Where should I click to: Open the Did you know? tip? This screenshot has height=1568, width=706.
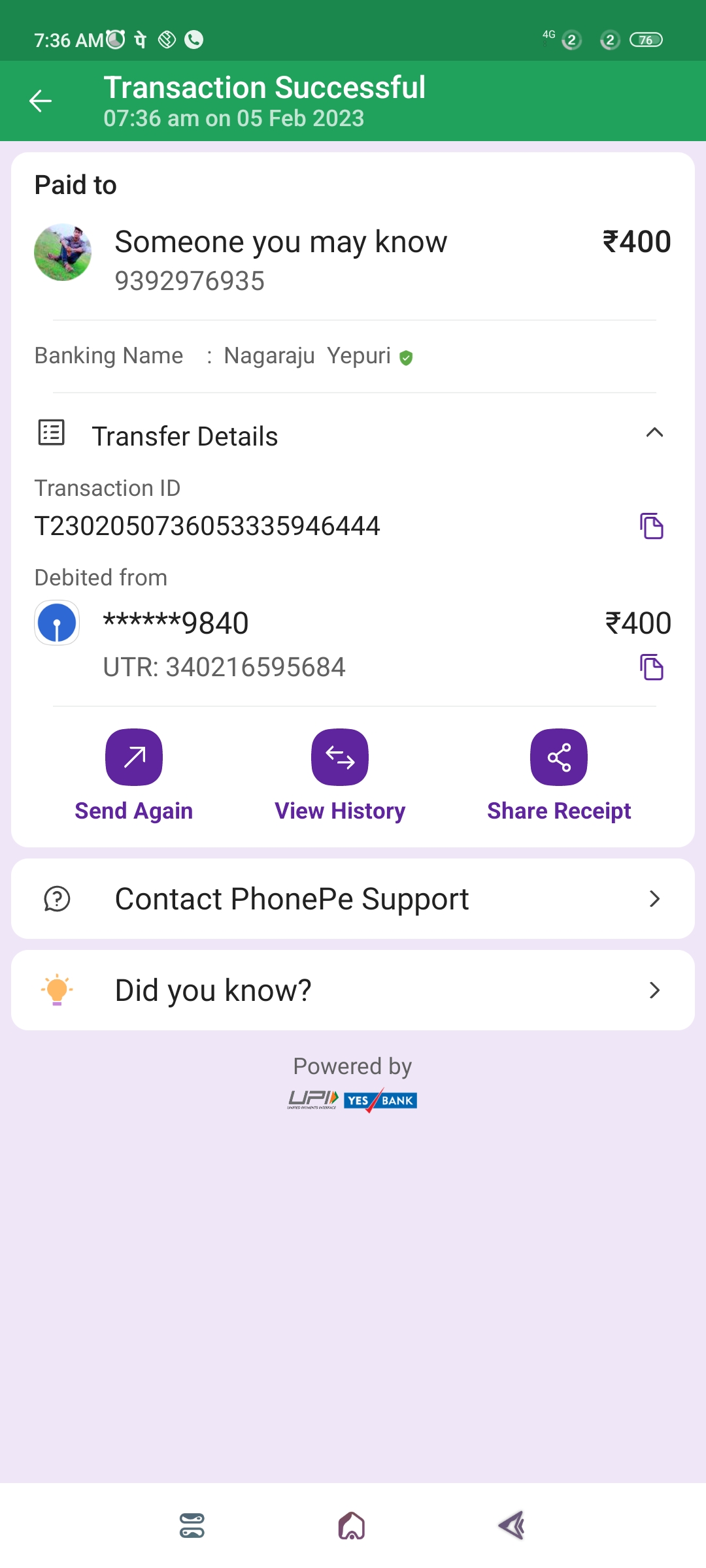click(353, 990)
